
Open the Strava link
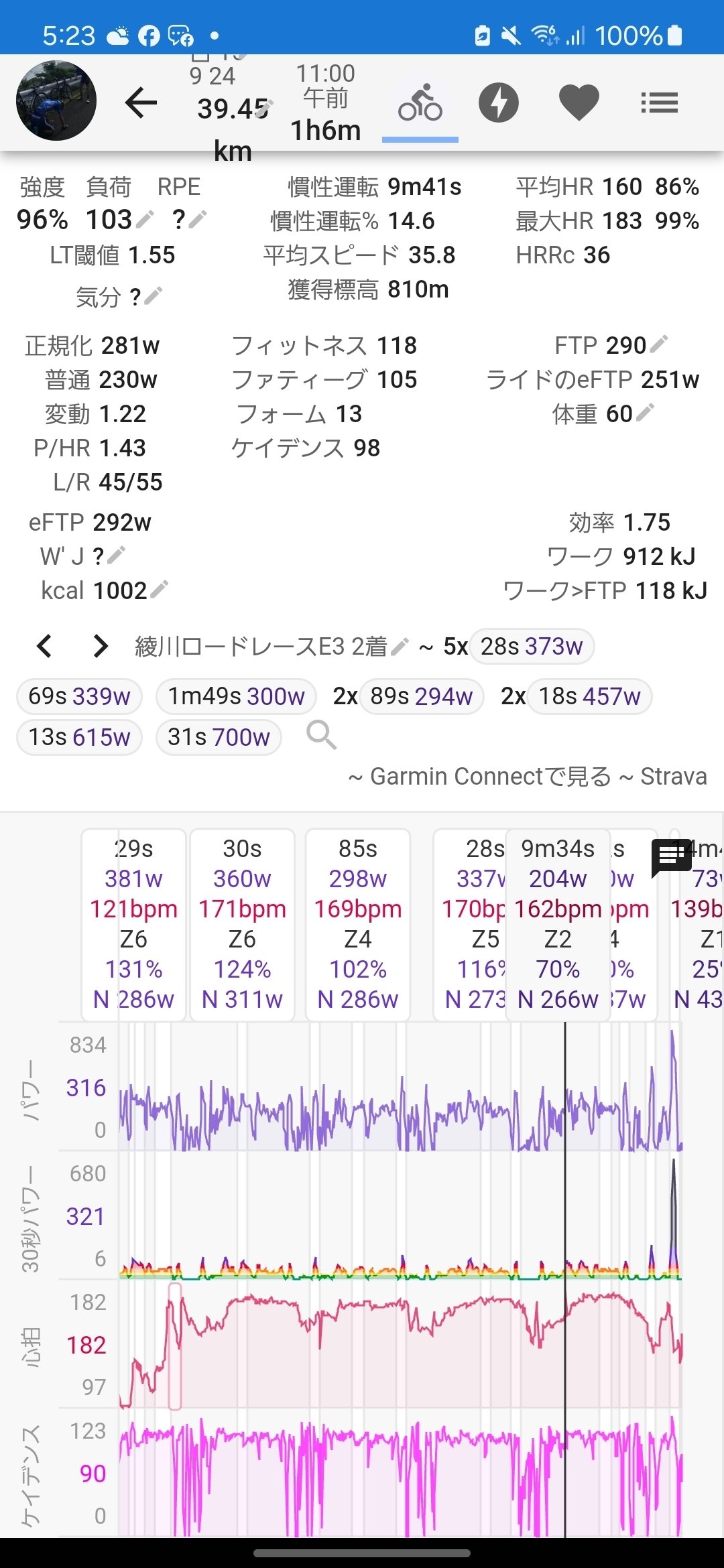point(674,776)
